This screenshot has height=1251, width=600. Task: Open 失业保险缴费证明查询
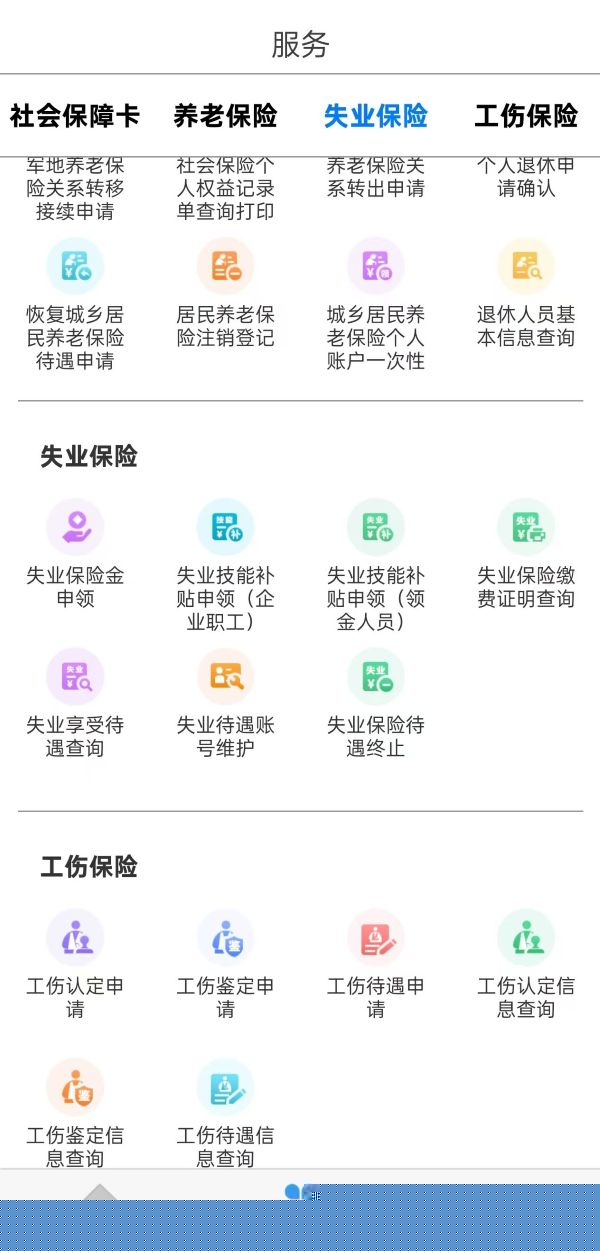(x=526, y=528)
